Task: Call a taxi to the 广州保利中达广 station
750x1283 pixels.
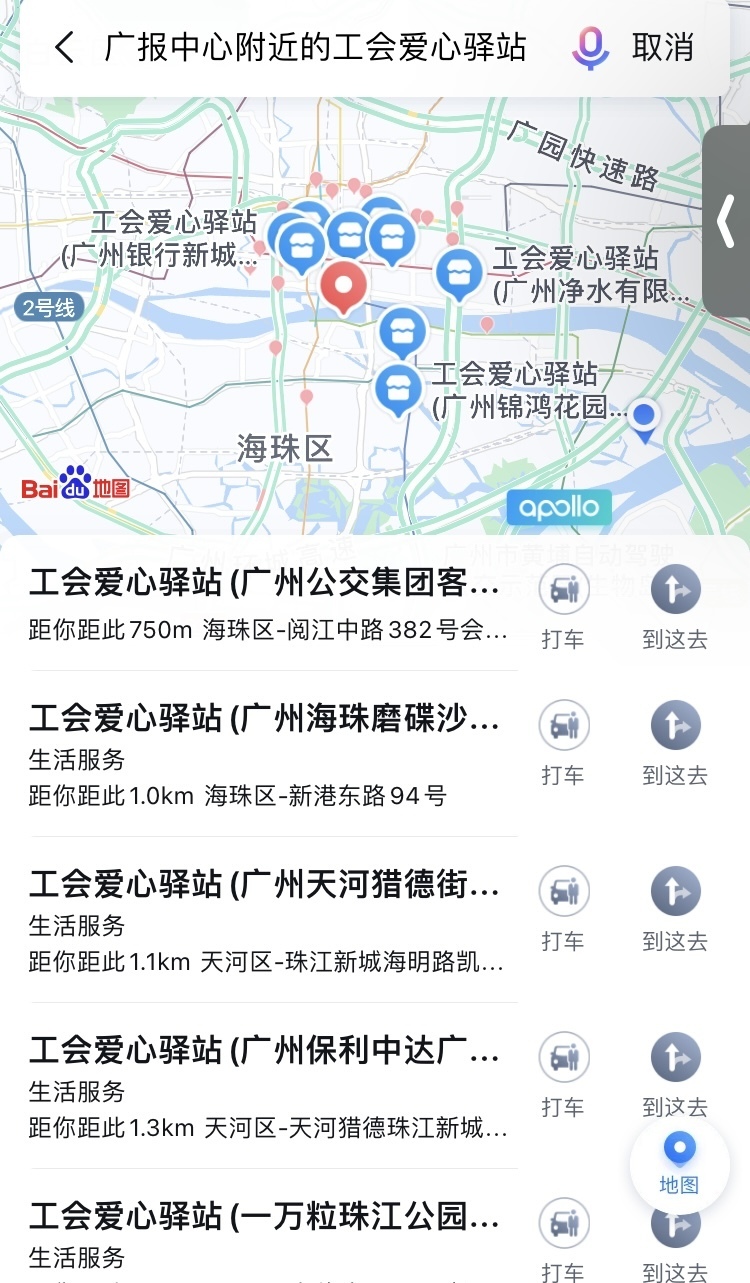Action: 563,1074
